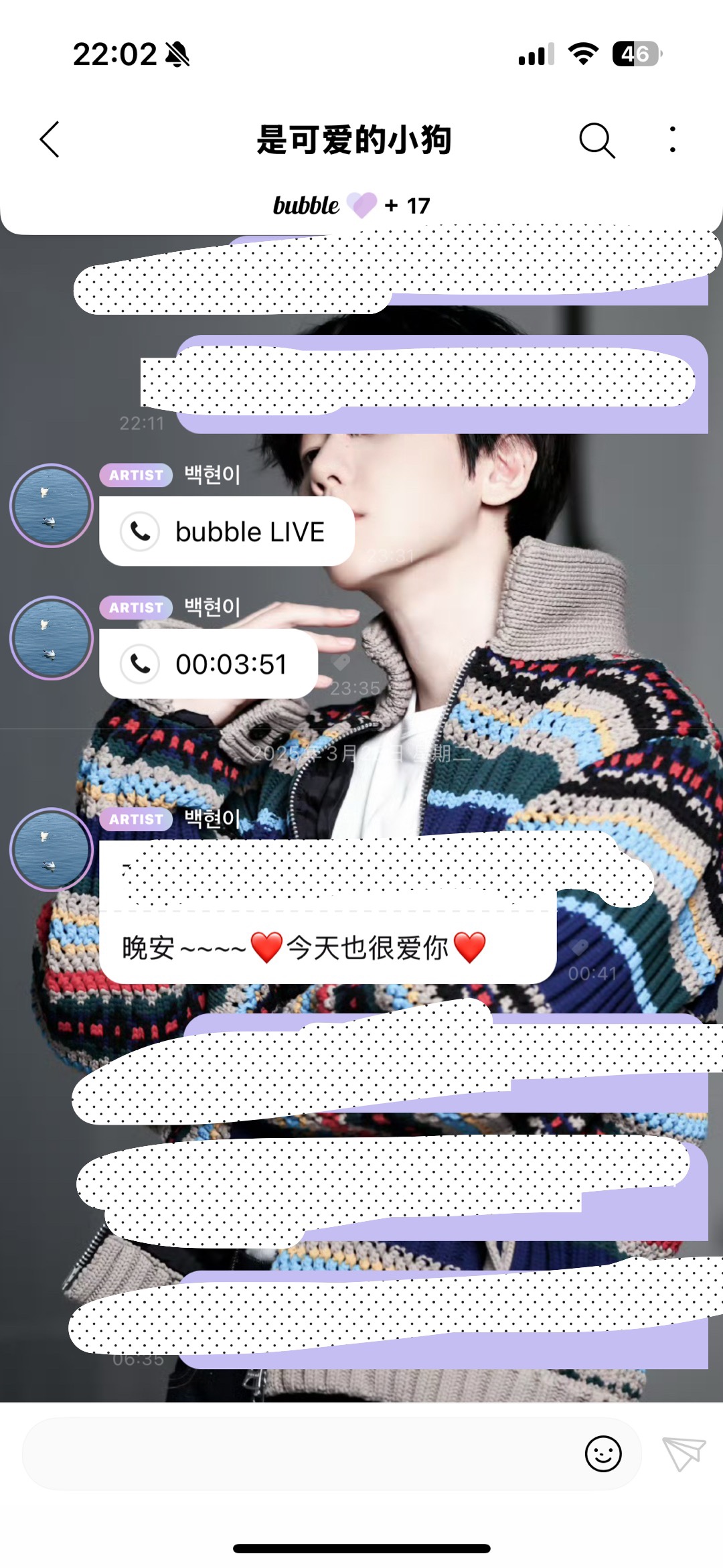Image resolution: width=723 pixels, height=1568 pixels.
Task: Open the bubble LIVE message
Action: 227,531
